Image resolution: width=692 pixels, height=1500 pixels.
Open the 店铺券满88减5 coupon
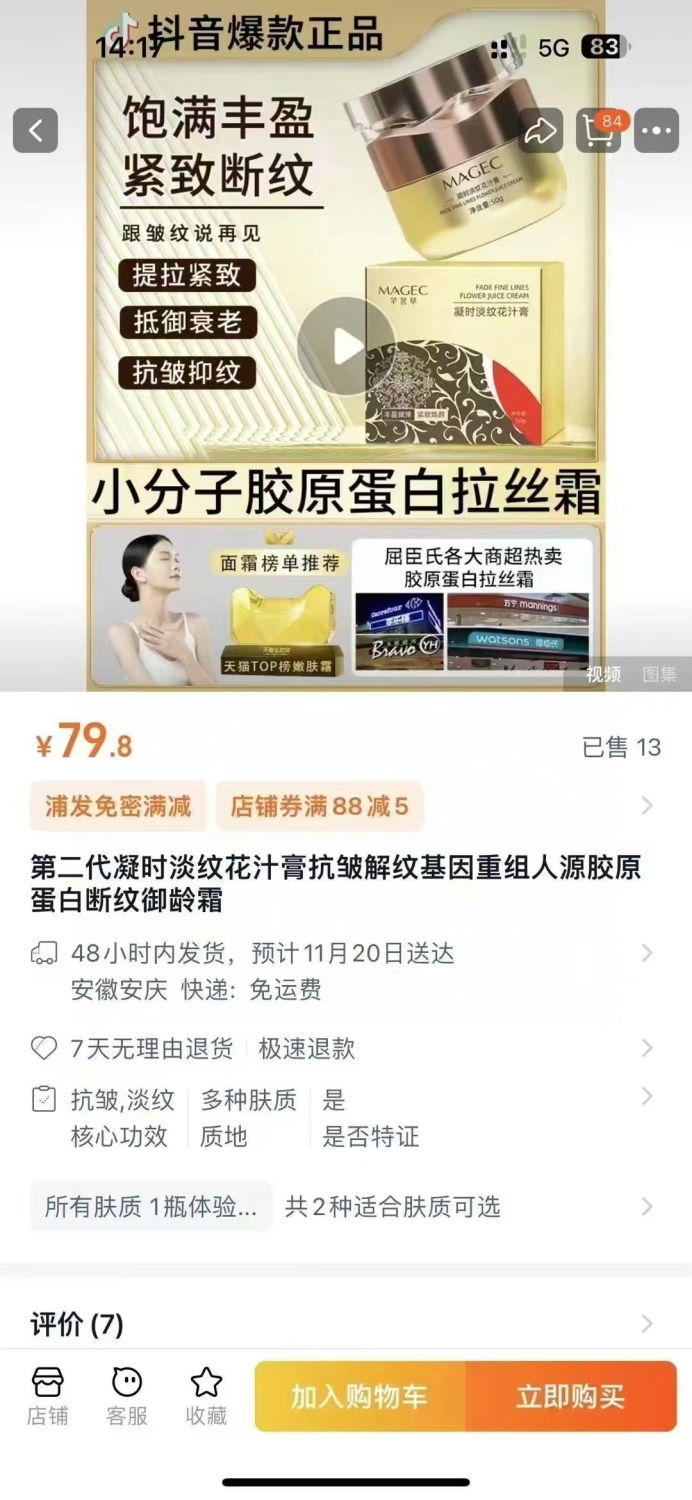tap(320, 807)
